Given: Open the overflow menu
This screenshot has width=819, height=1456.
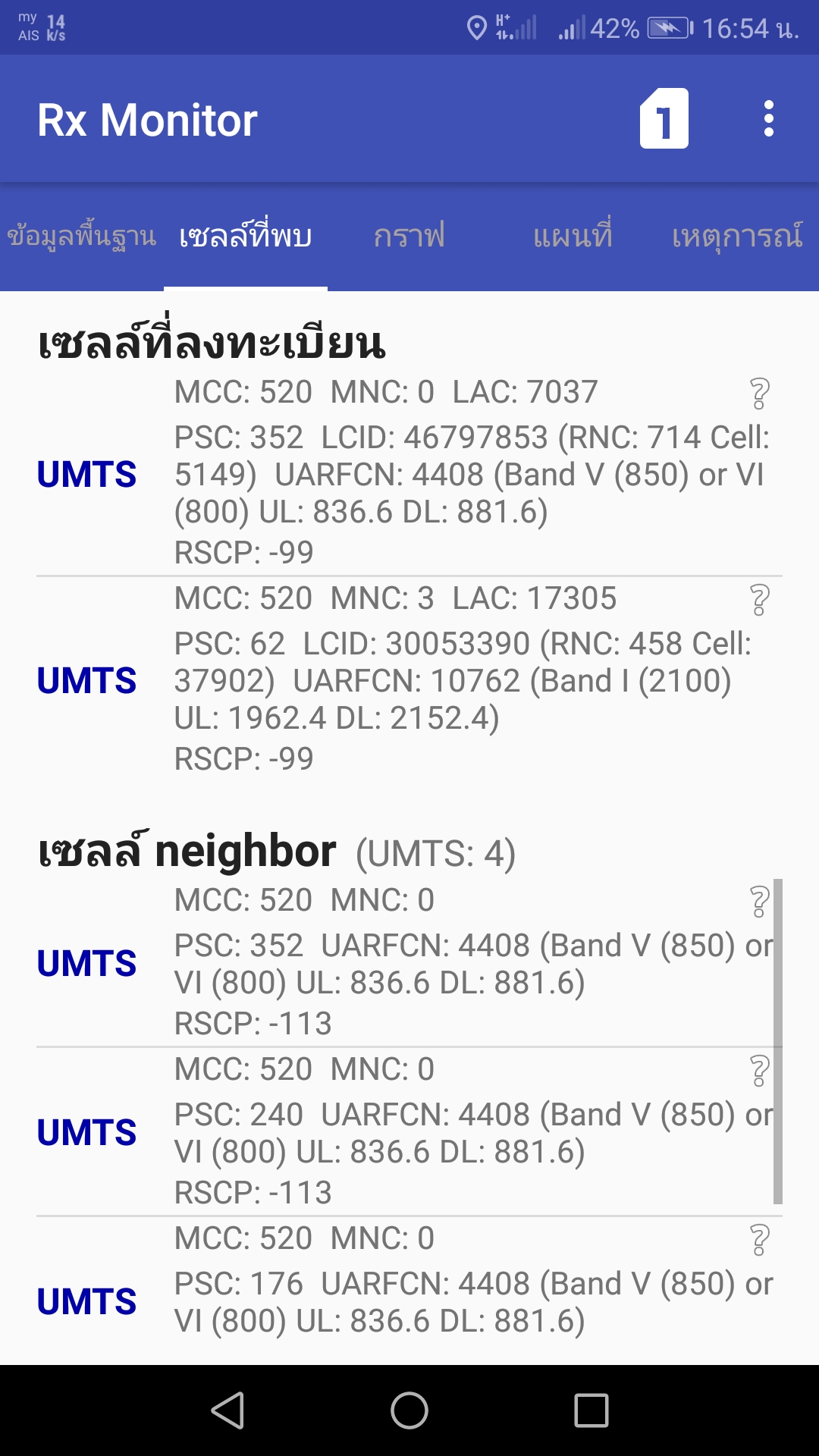Looking at the screenshot, I should [768, 119].
